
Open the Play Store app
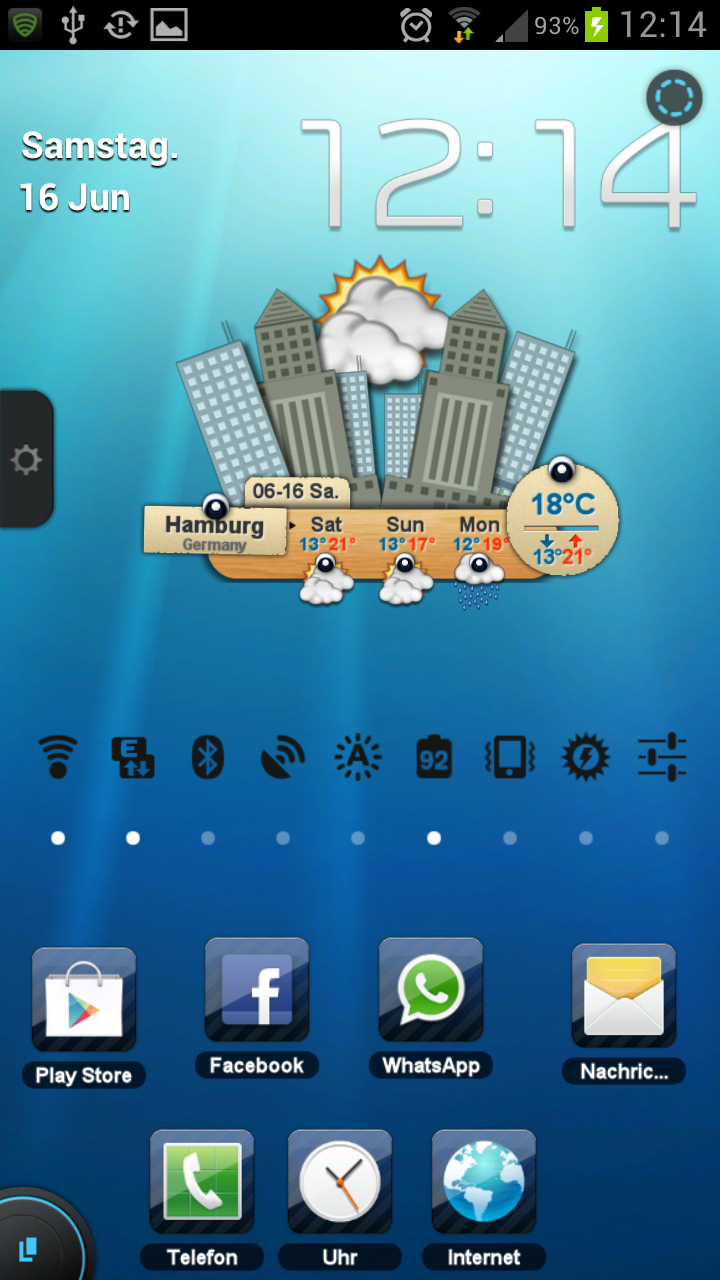[84, 1016]
